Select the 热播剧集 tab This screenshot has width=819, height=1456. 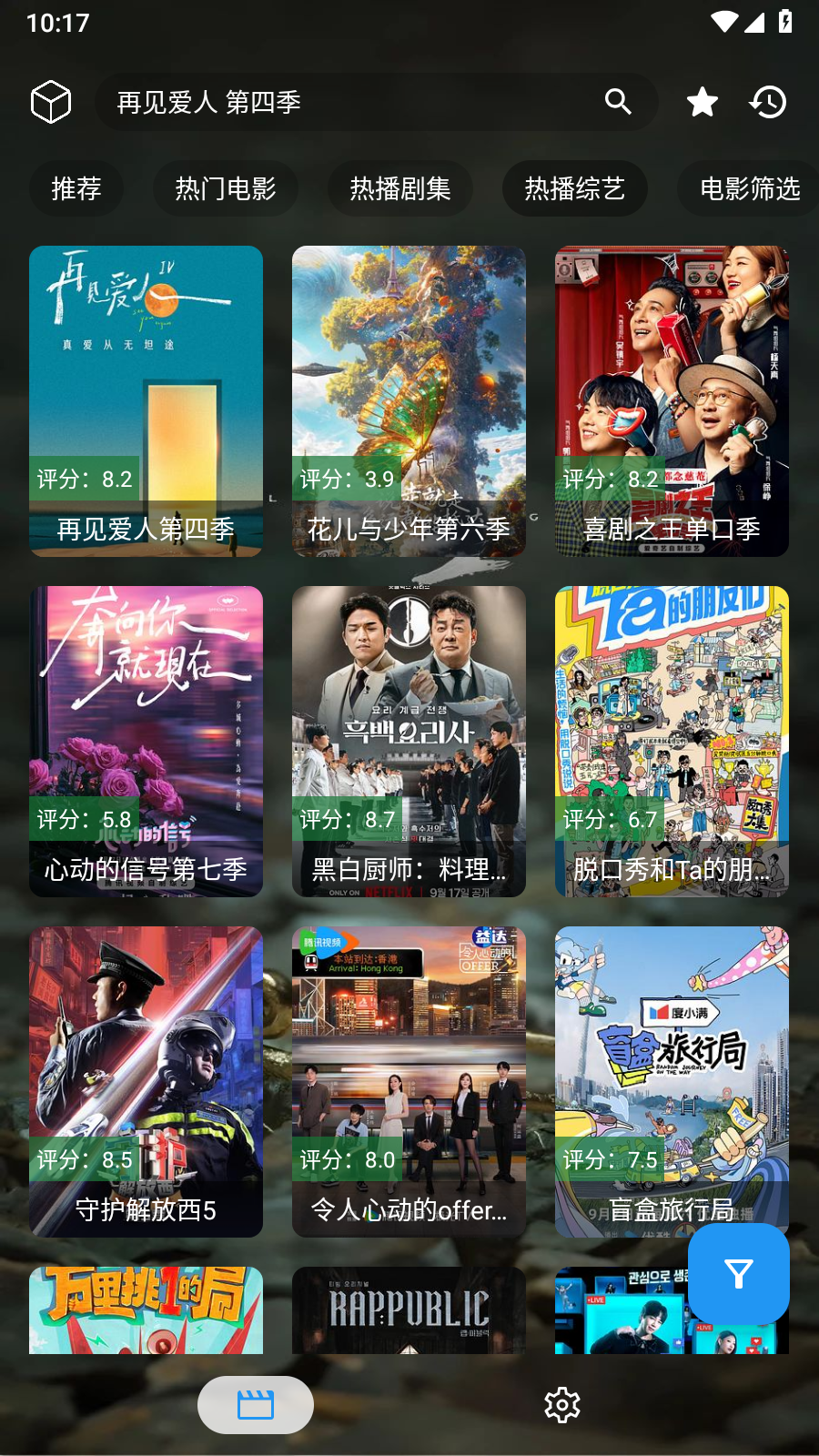(x=400, y=188)
